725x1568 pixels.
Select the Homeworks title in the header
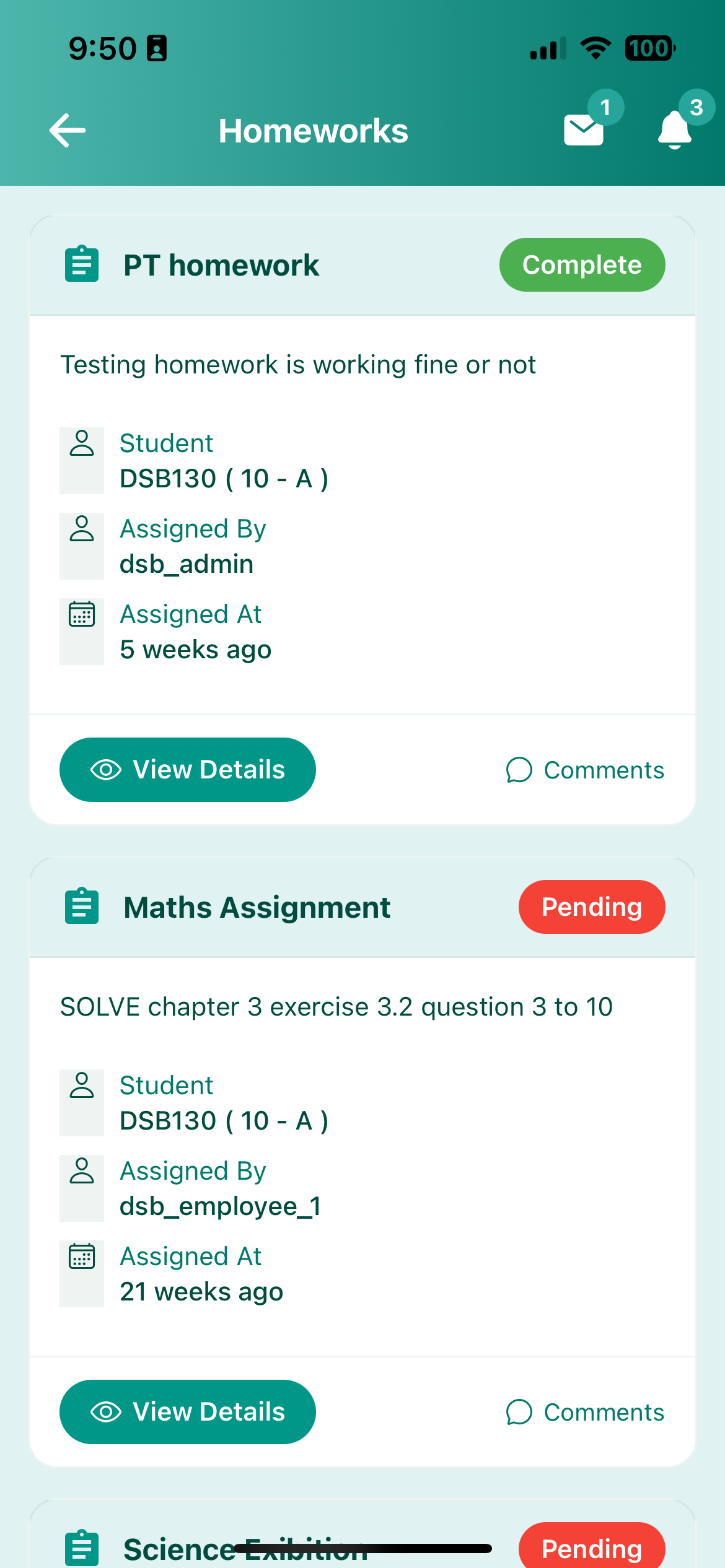(x=313, y=130)
